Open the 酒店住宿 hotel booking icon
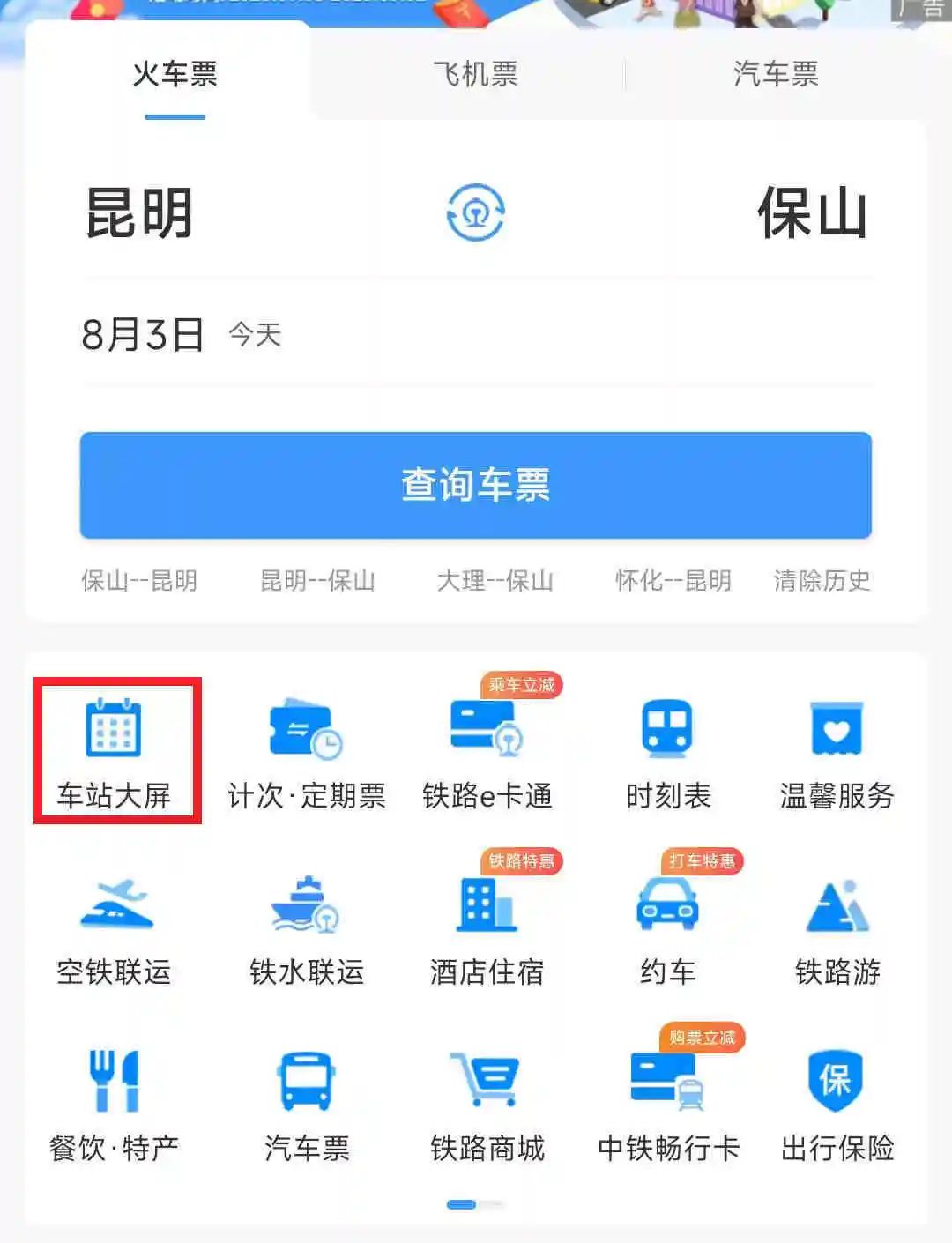This screenshot has height=1243, width=952. [487, 924]
